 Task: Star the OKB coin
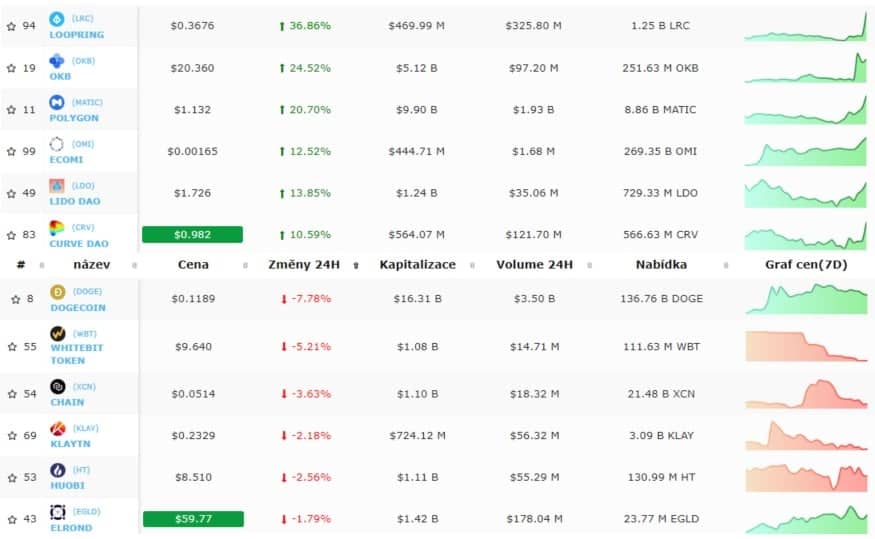coord(11,68)
